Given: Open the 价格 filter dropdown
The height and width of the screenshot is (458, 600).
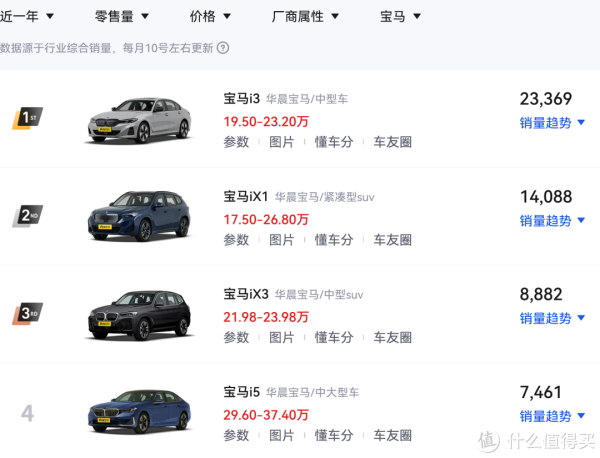Looking at the screenshot, I should [x=210, y=17].
